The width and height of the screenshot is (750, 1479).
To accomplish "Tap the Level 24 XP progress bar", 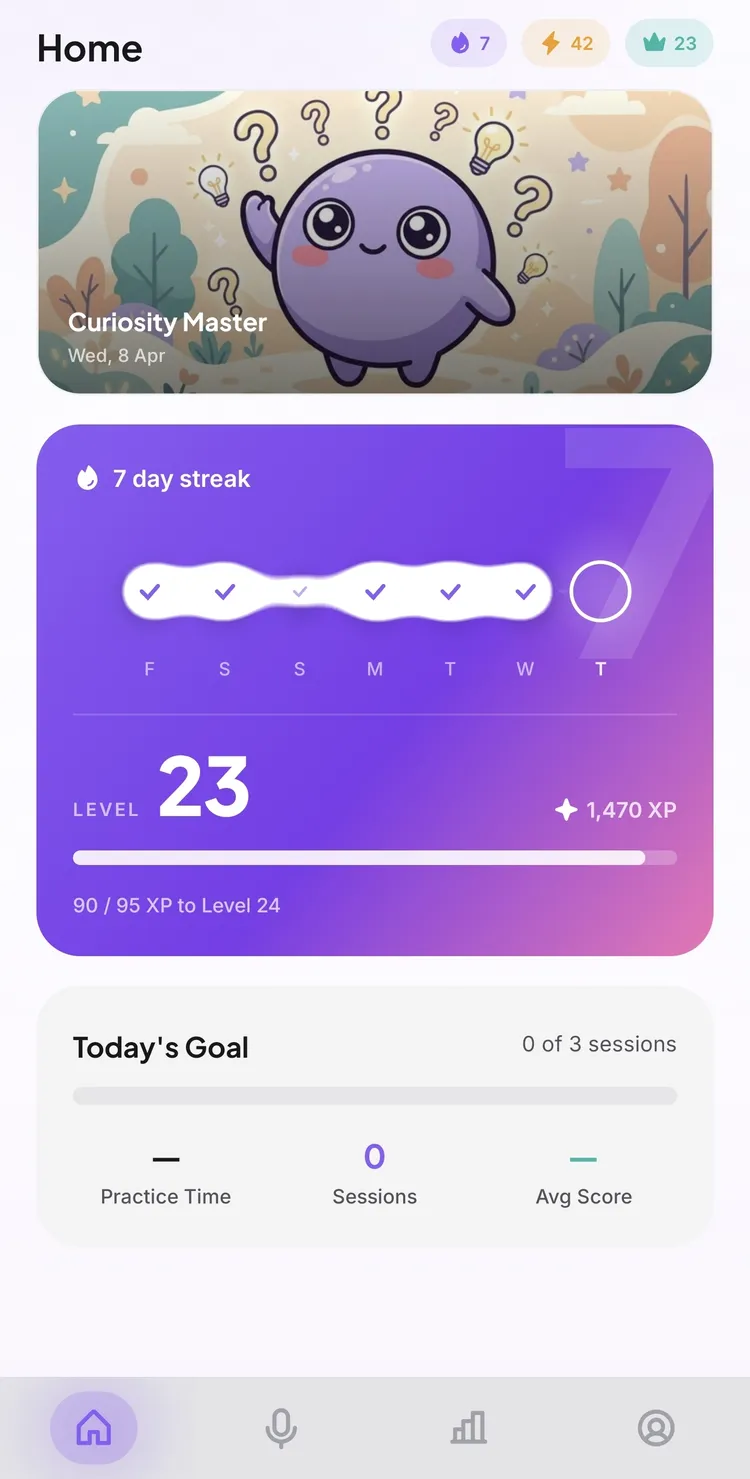I will [x=375, y=857].
